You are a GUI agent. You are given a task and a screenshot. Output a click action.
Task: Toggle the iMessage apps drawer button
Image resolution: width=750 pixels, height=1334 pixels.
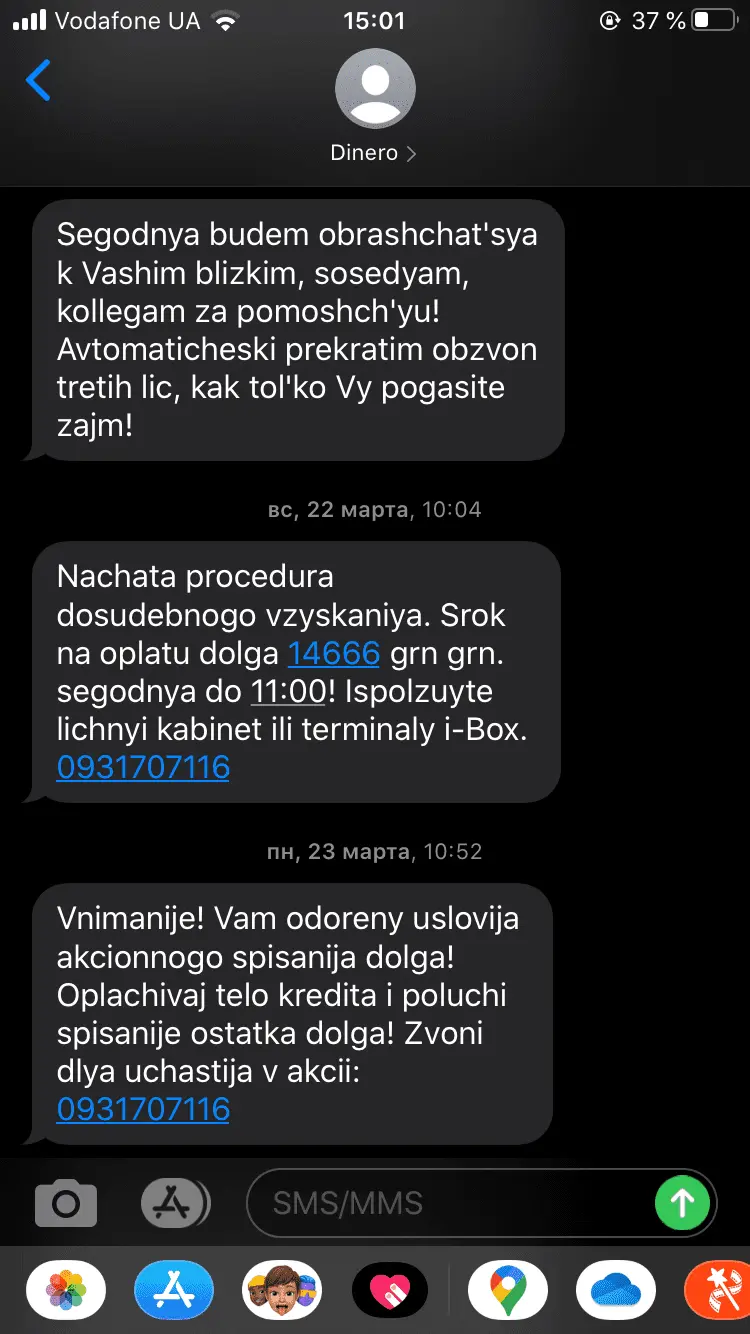point(174,1204)
